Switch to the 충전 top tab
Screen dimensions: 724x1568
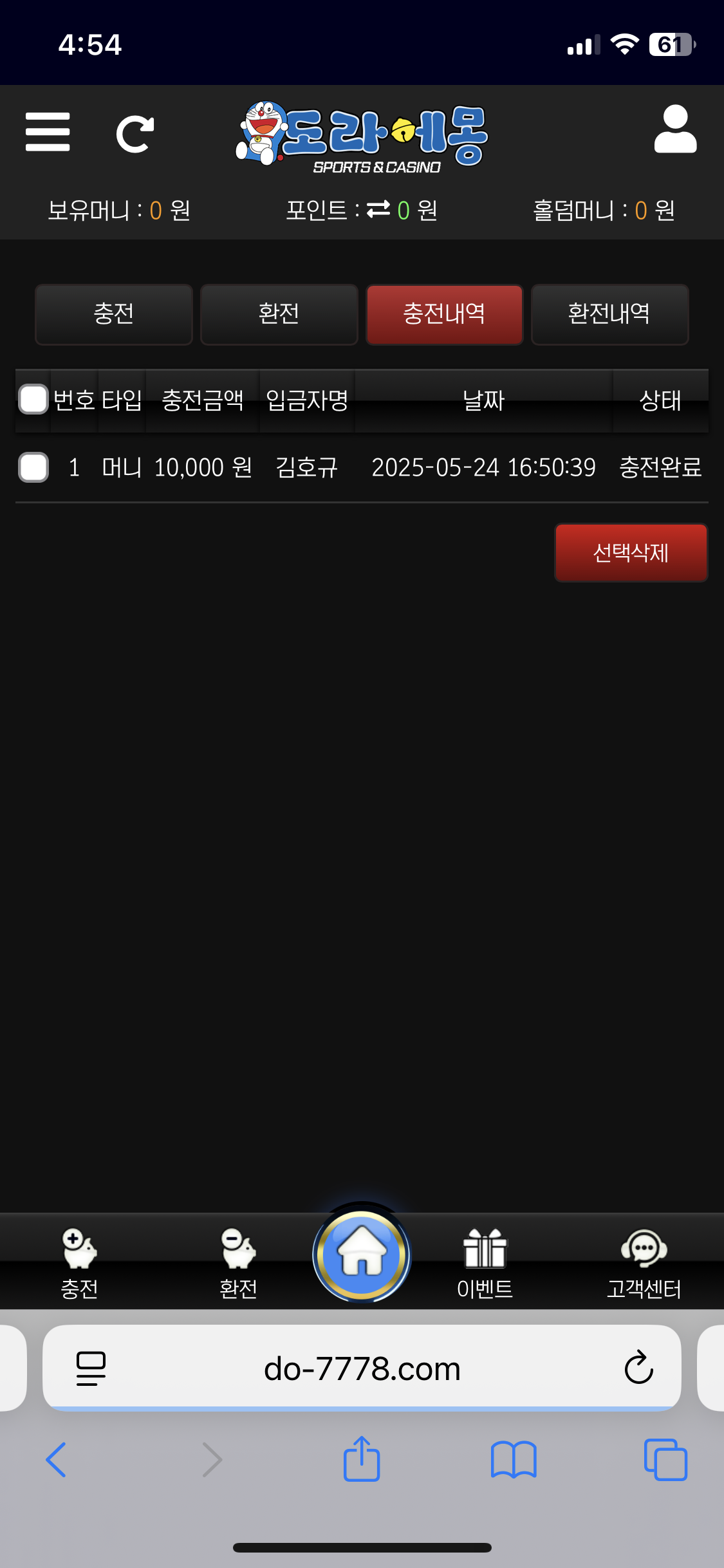114,314
